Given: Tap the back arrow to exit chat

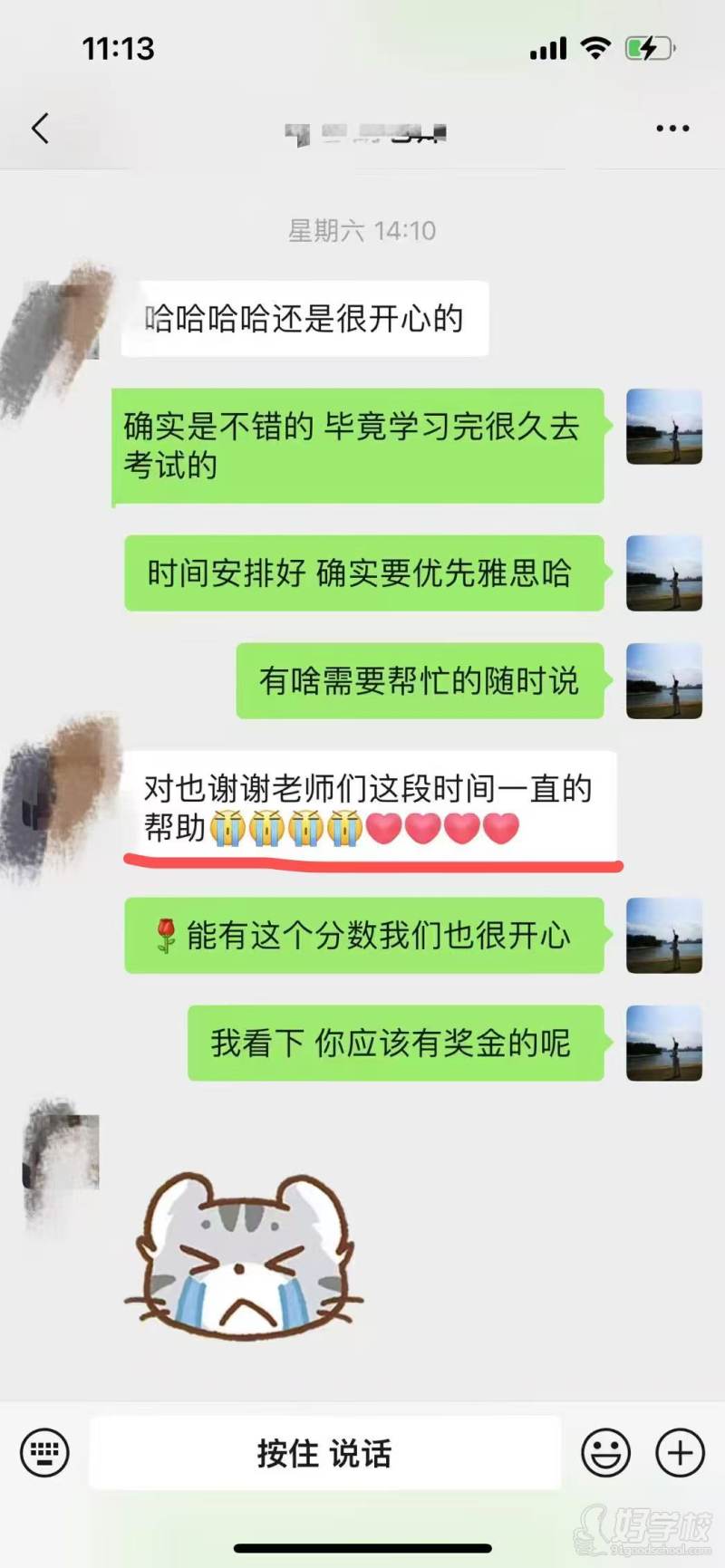Looking at the screenshot, I should pos(38,129).
